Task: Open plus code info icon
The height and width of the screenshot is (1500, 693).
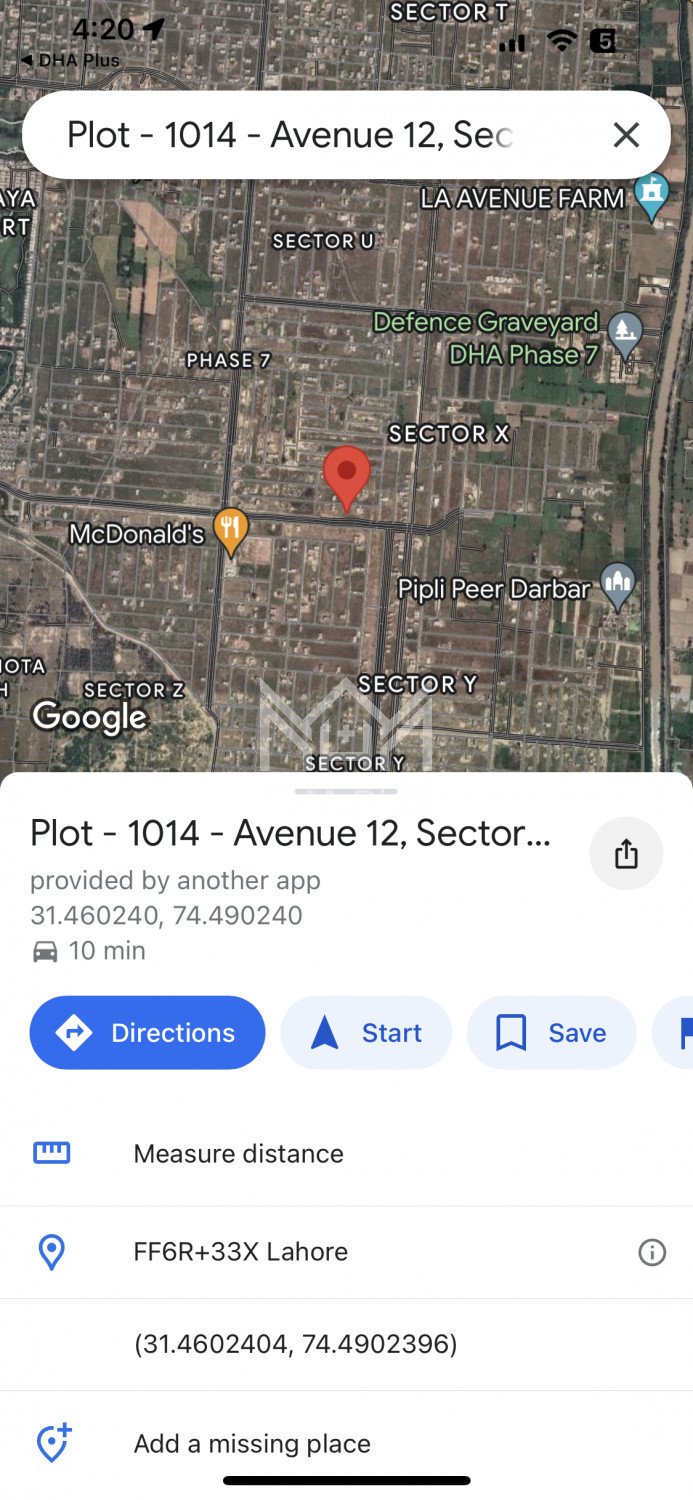Action: pyautogui.click(x=652, y=1252)
